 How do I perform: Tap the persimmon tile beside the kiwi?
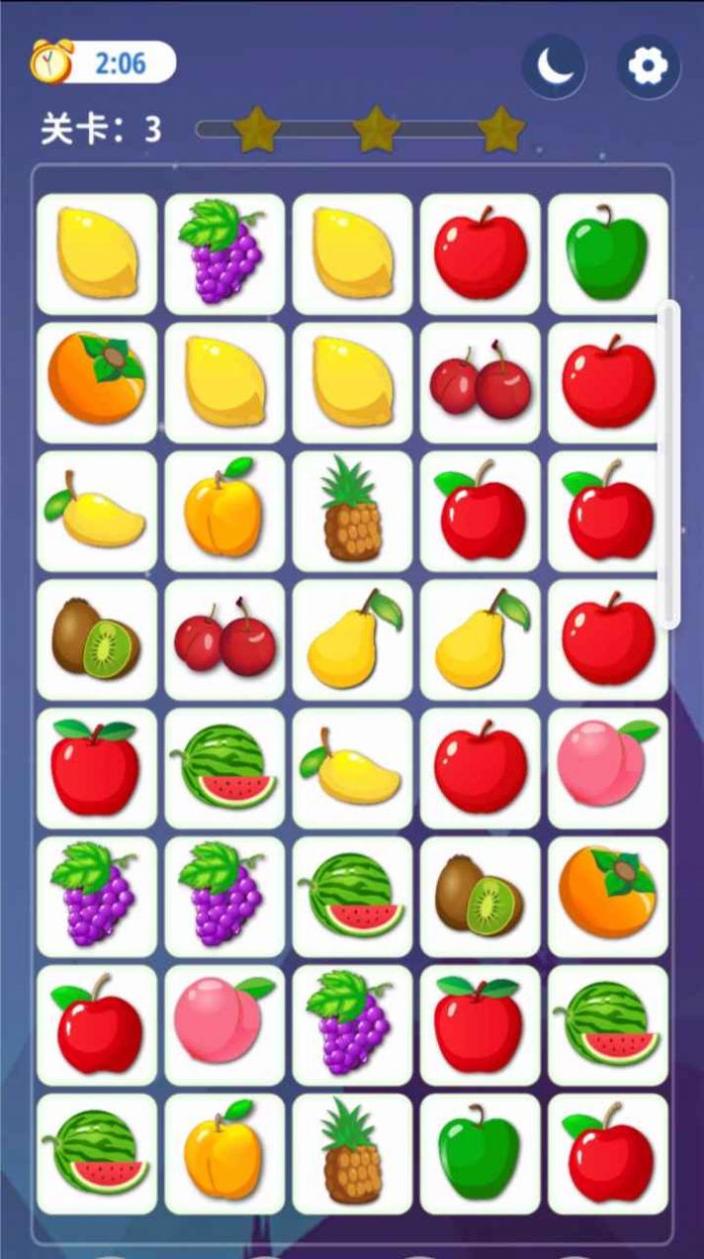(x=607, y=896)
